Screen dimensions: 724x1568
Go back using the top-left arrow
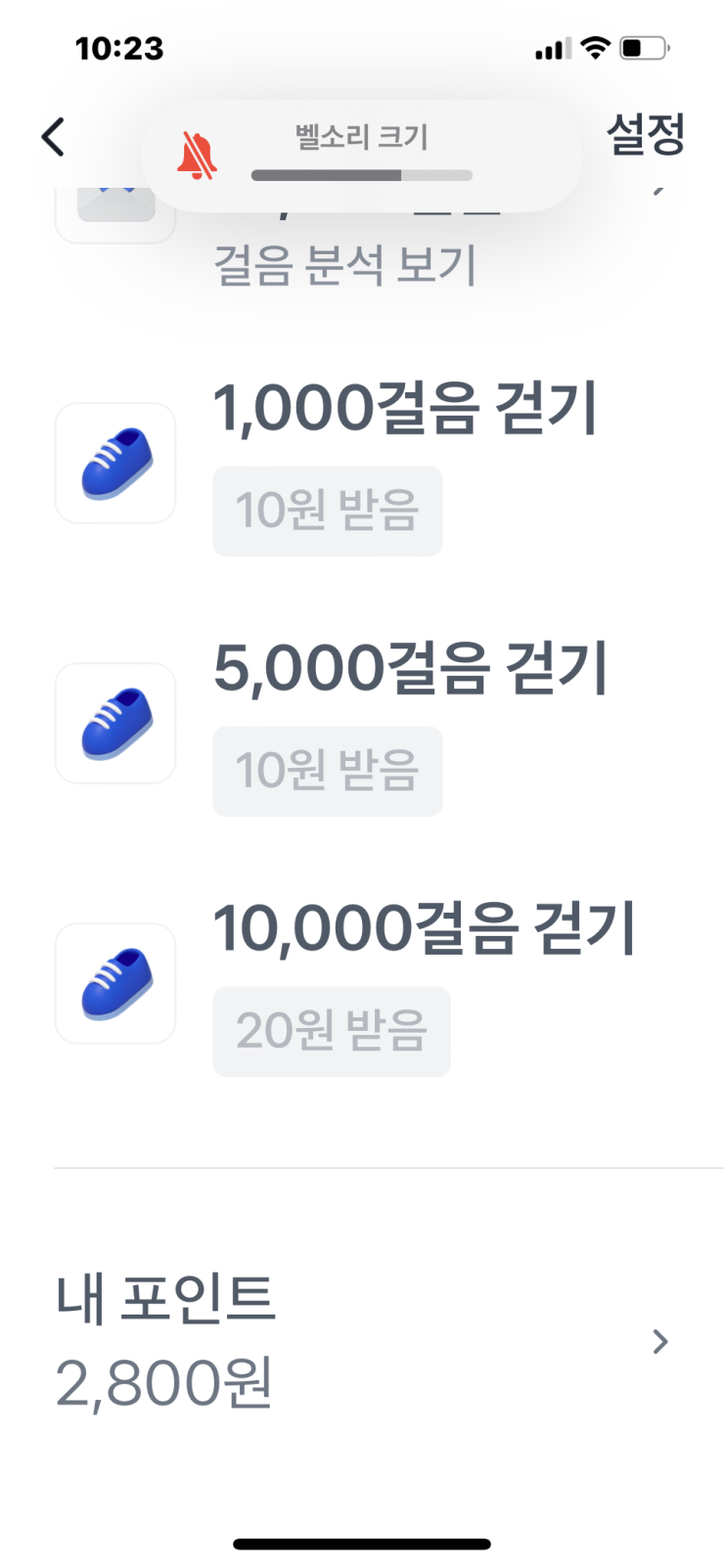54,137
